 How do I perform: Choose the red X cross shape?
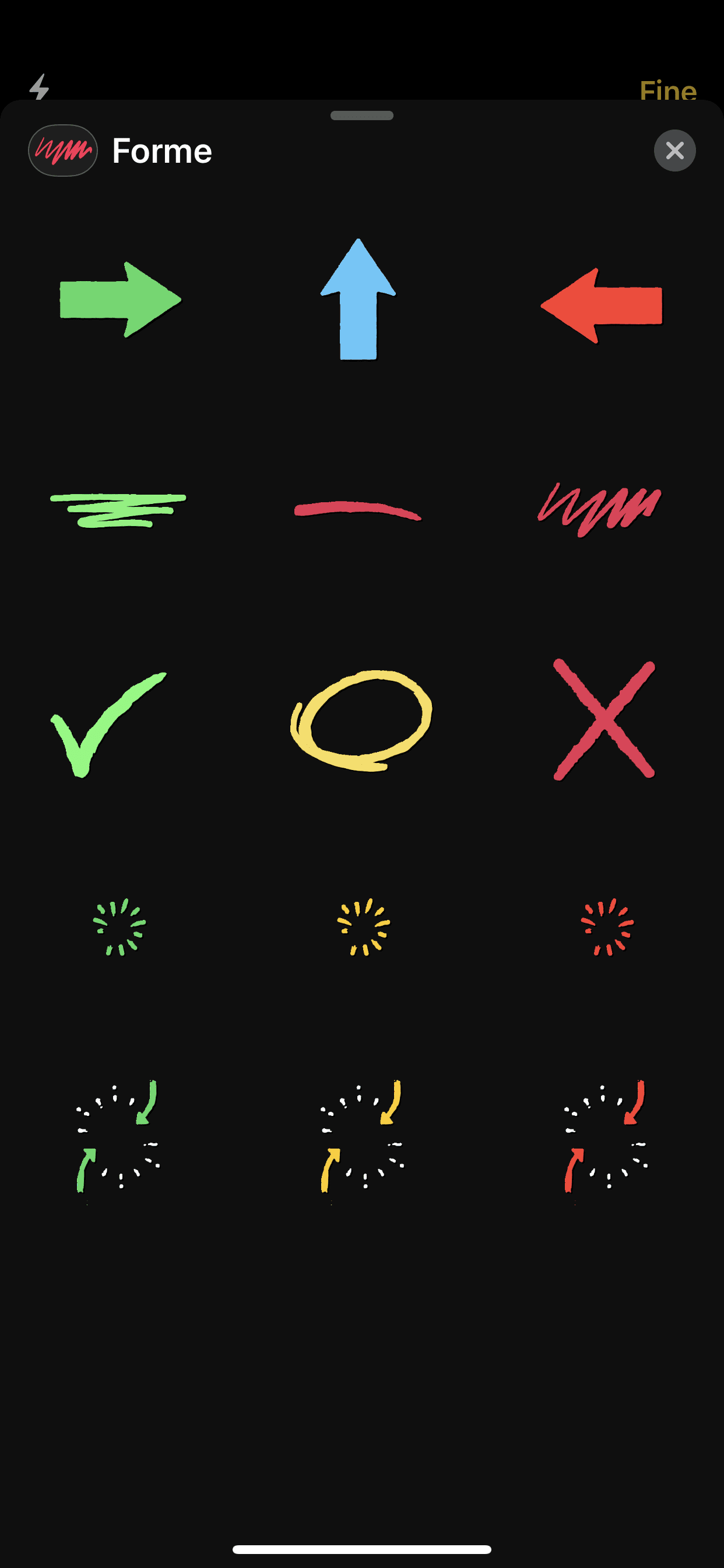coord(604,719)
